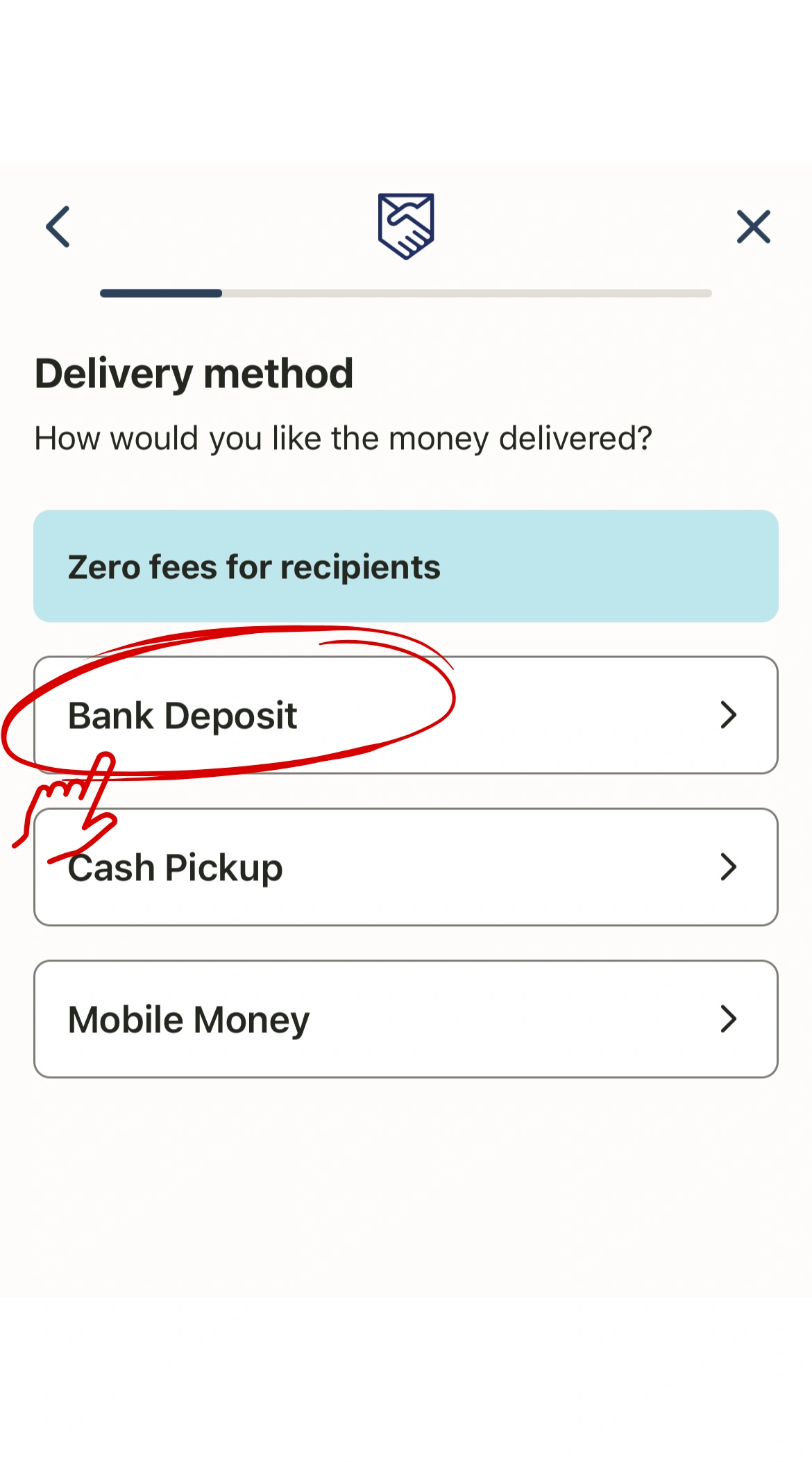Choose the Cash Pickup option
Image resolution: width=812 pixels, height=1462 pixels.
pyautogui.click(x=405, y=867)
